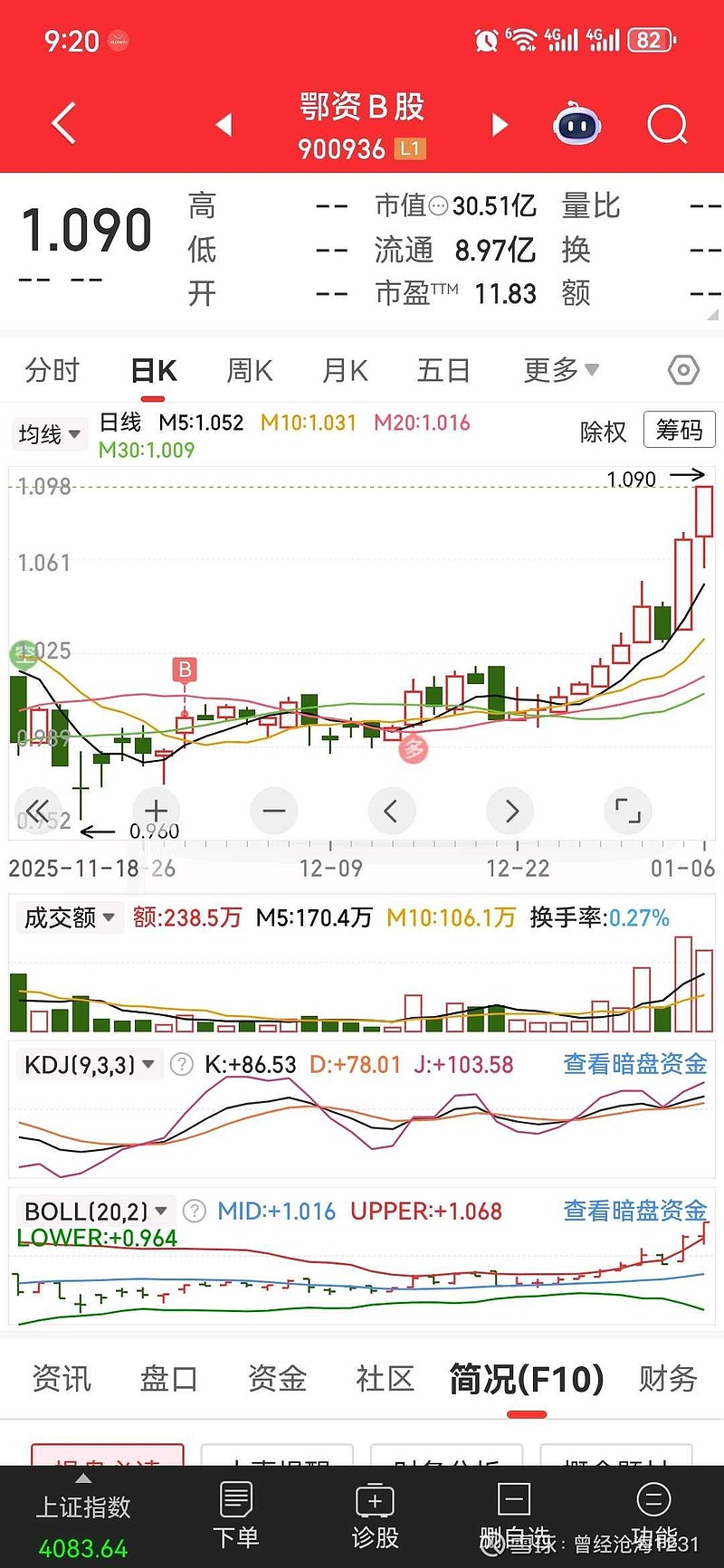Tap the 筹码 button

click(679, 430)
